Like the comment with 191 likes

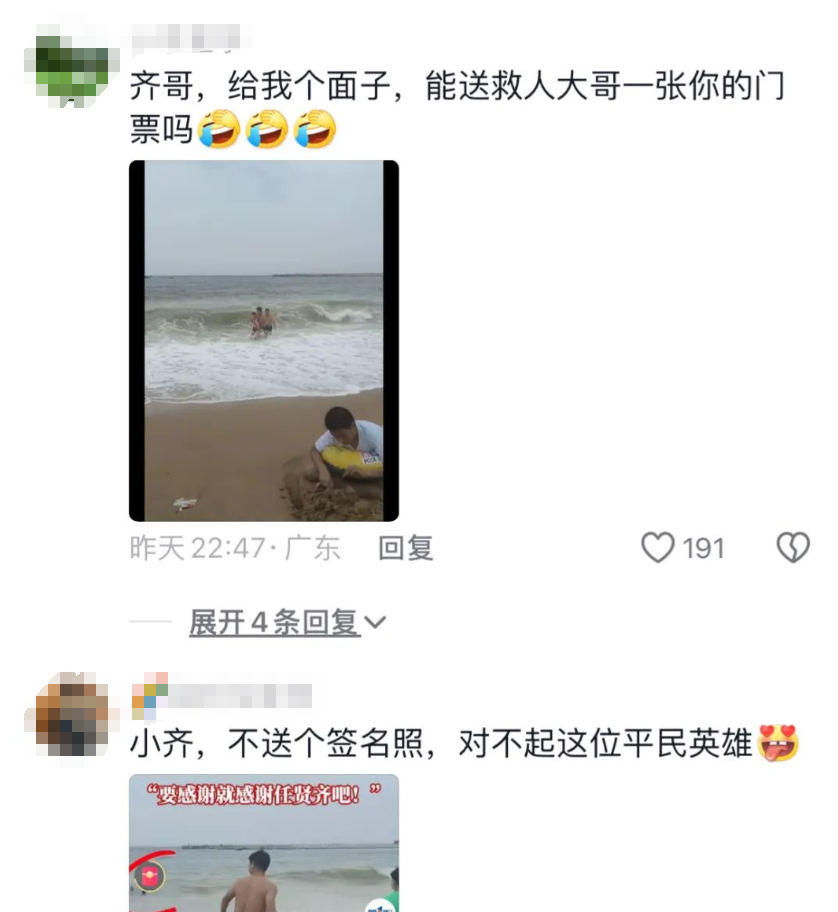coord(658,547)
